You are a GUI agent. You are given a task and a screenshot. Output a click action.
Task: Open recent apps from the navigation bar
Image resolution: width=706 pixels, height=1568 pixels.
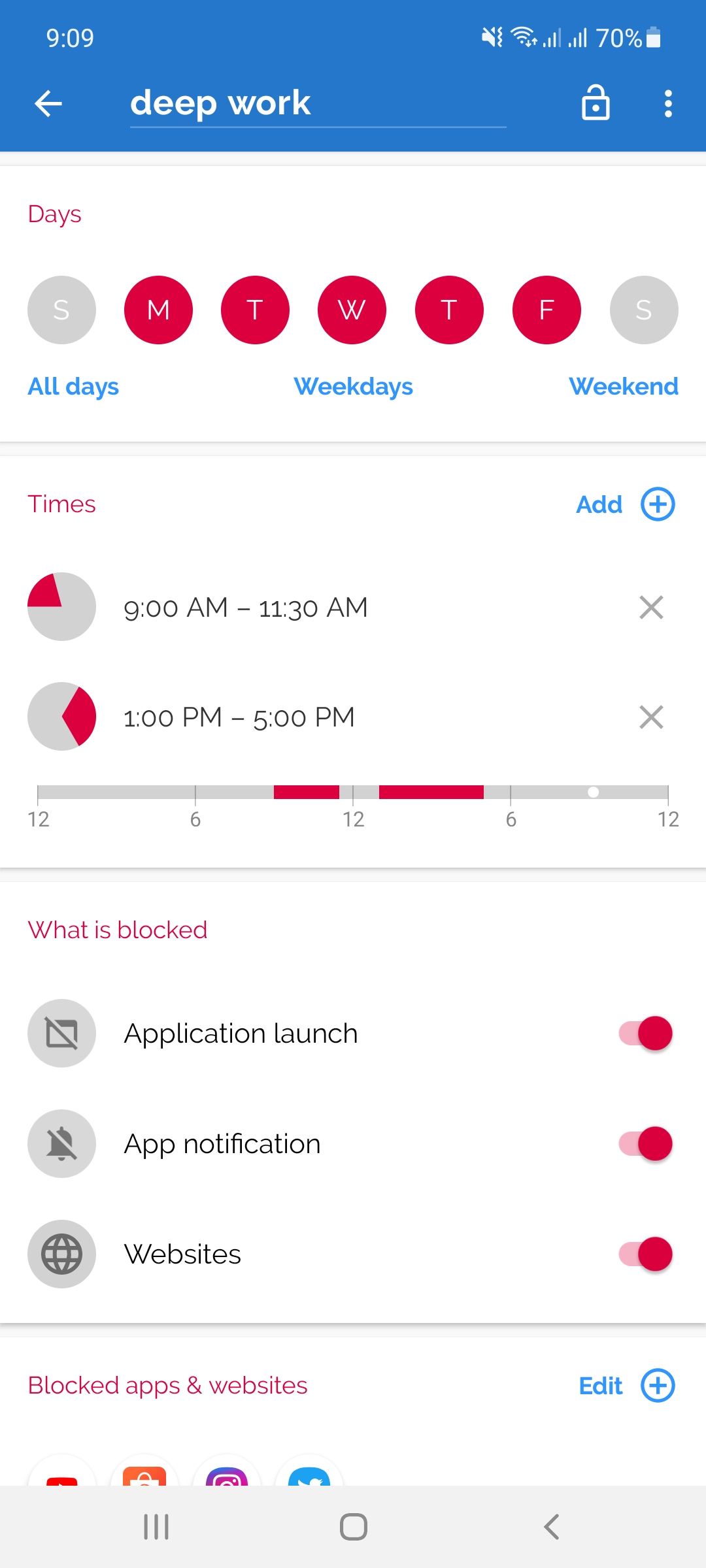click(156, 1527)
